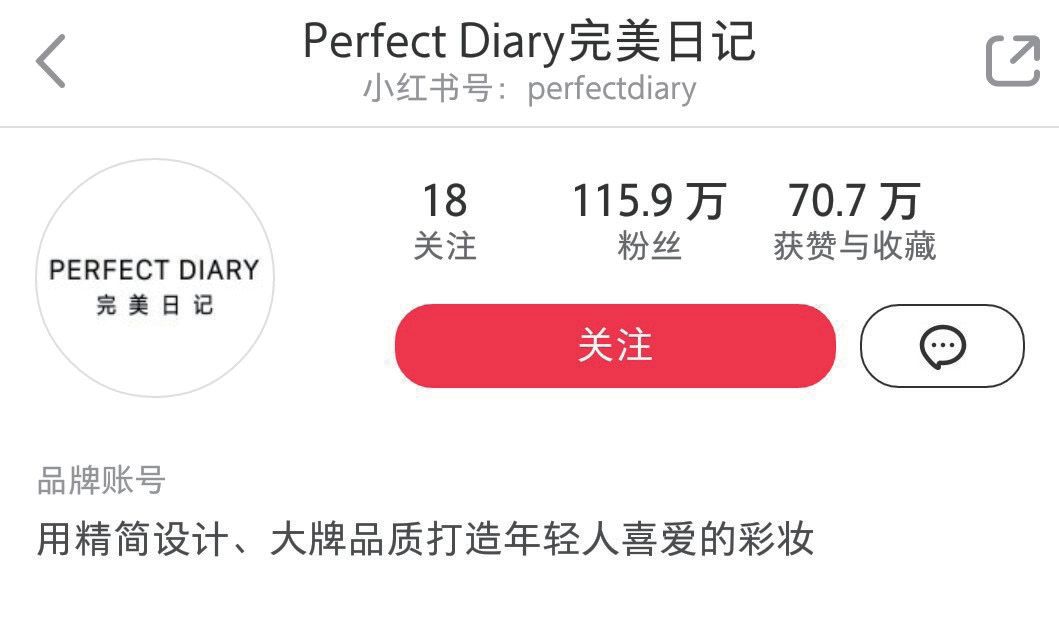View 70.7万 获赞与收藏 details
Screen dimensions: 1059x628
coord(854,221)
